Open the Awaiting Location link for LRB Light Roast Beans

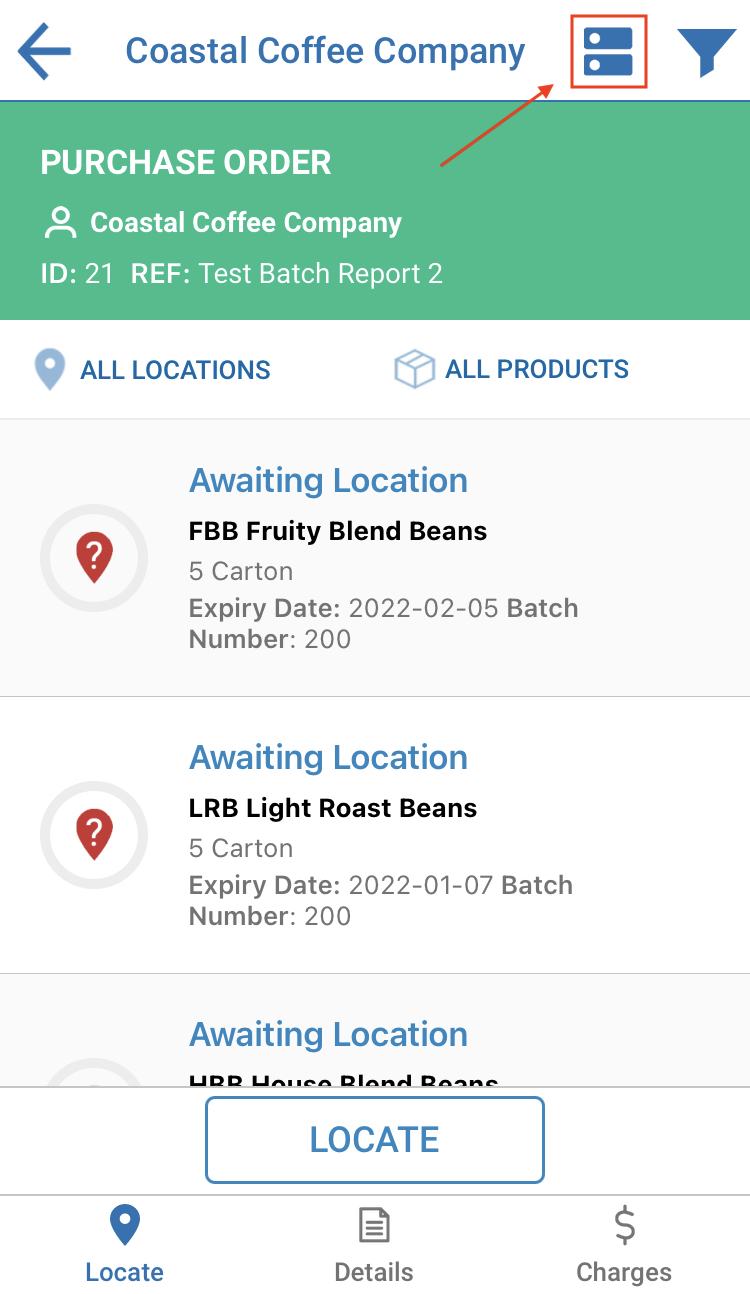tap(328, 757)
